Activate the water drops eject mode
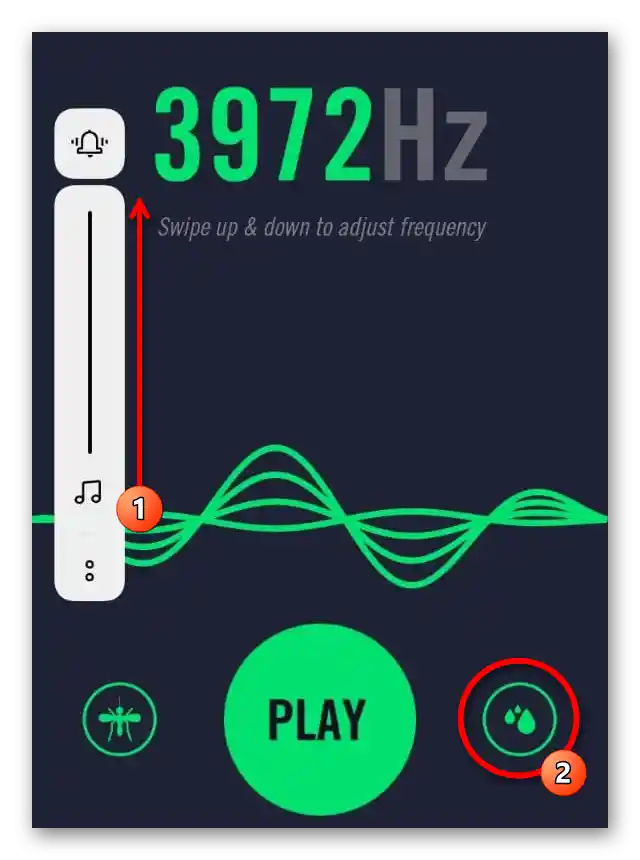The image size is (640, 860). tap(518, 718)
